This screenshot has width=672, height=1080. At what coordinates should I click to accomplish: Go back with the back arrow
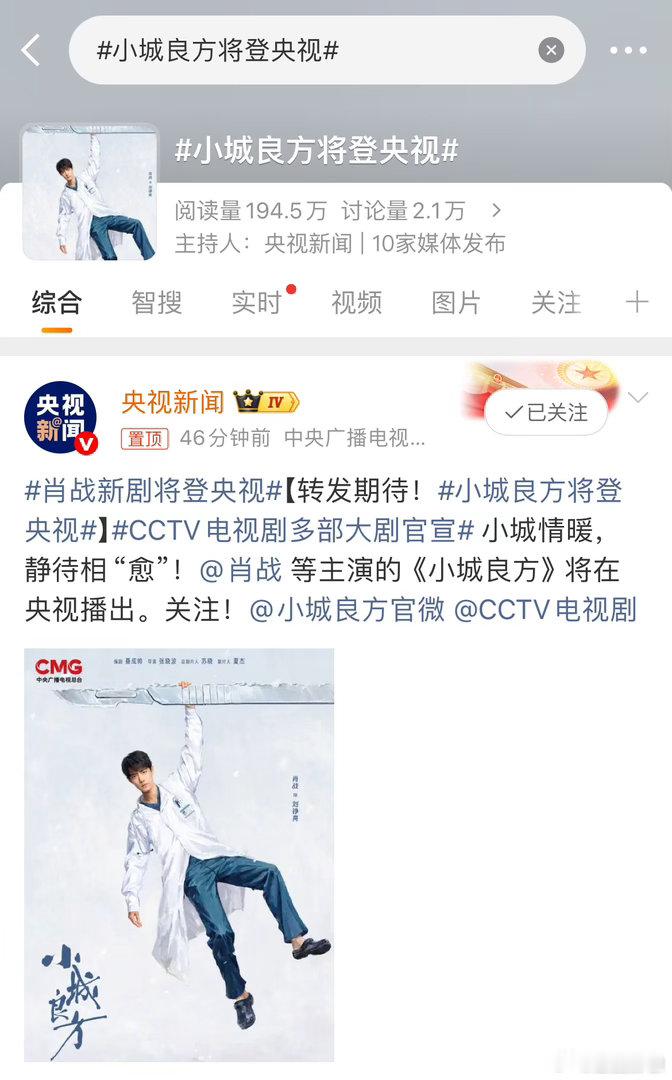[x=31, y=50]
